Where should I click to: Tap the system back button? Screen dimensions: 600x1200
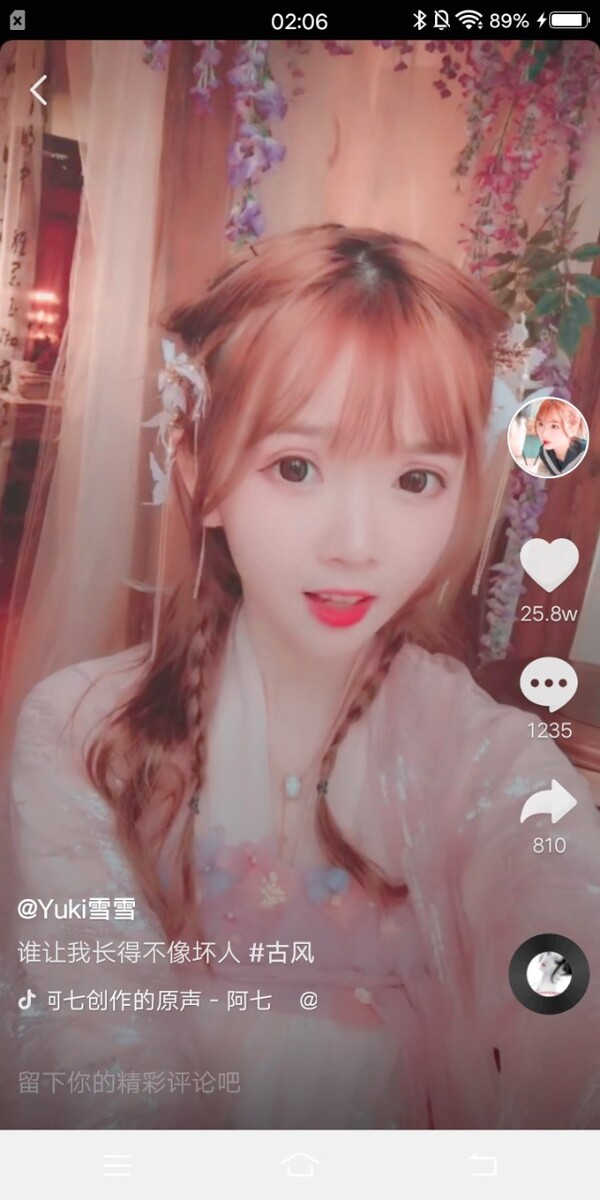482,1165
